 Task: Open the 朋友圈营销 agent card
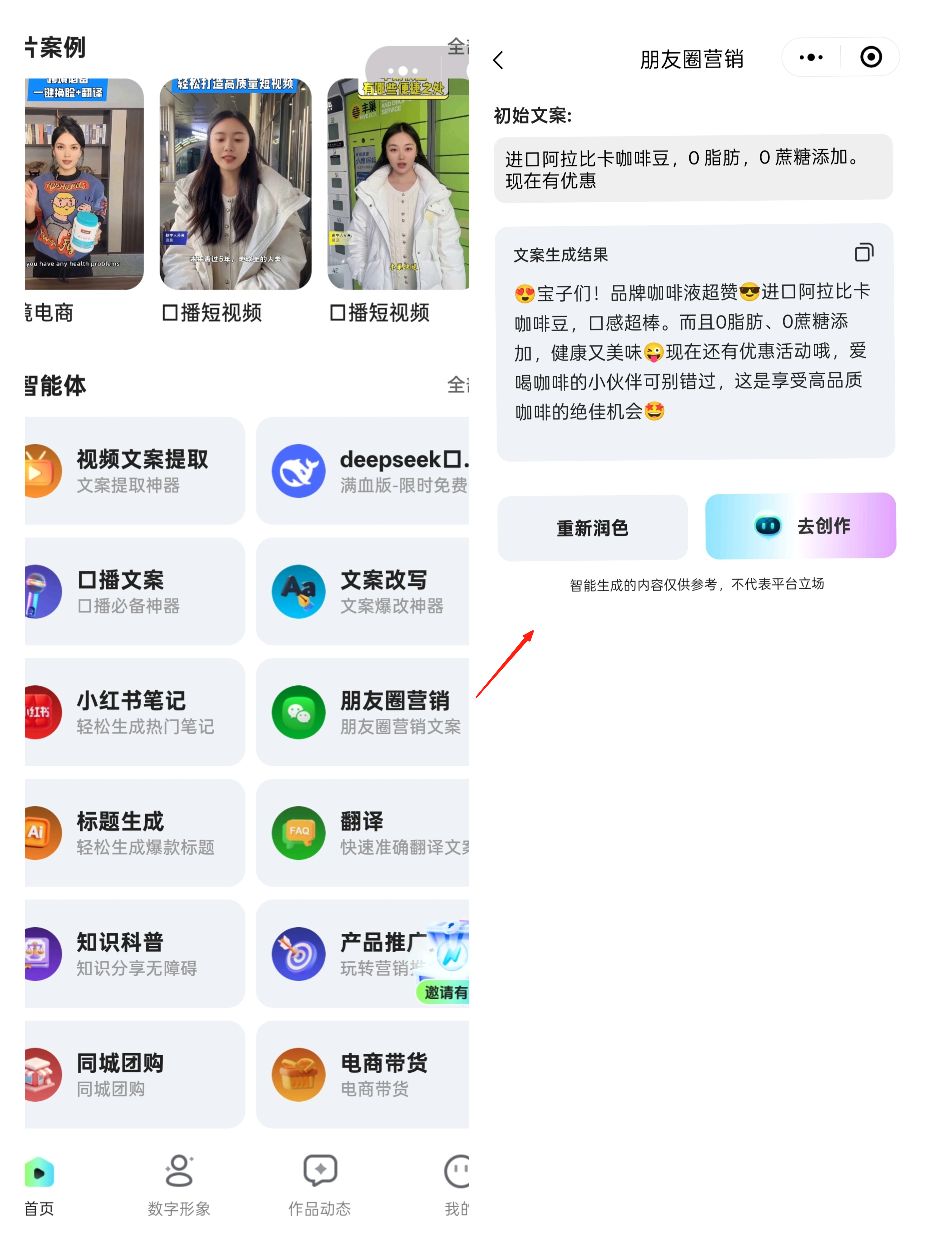(363, 712)
